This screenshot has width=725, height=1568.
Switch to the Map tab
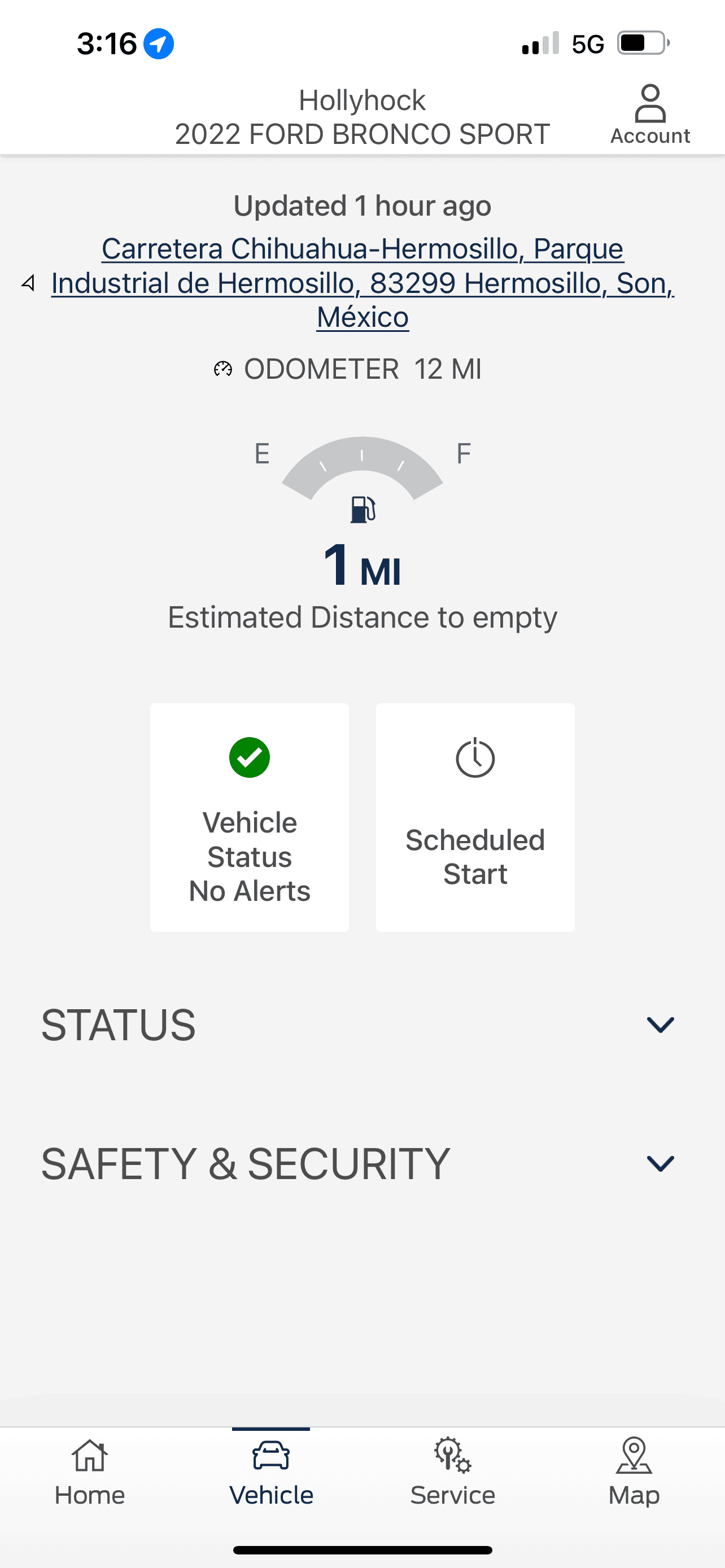pyautogui.click(x=634, y=1472)
